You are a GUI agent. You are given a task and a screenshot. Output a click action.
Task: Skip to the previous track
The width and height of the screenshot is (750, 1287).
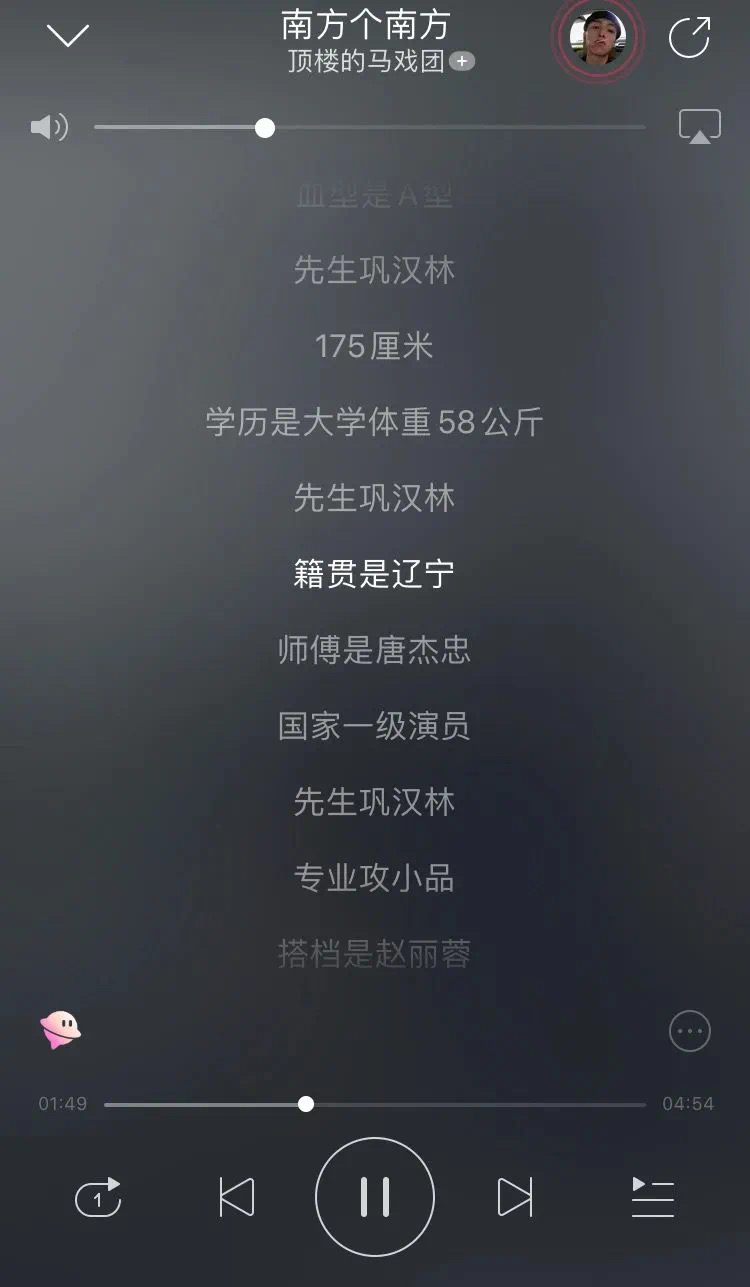(237, 1197)
